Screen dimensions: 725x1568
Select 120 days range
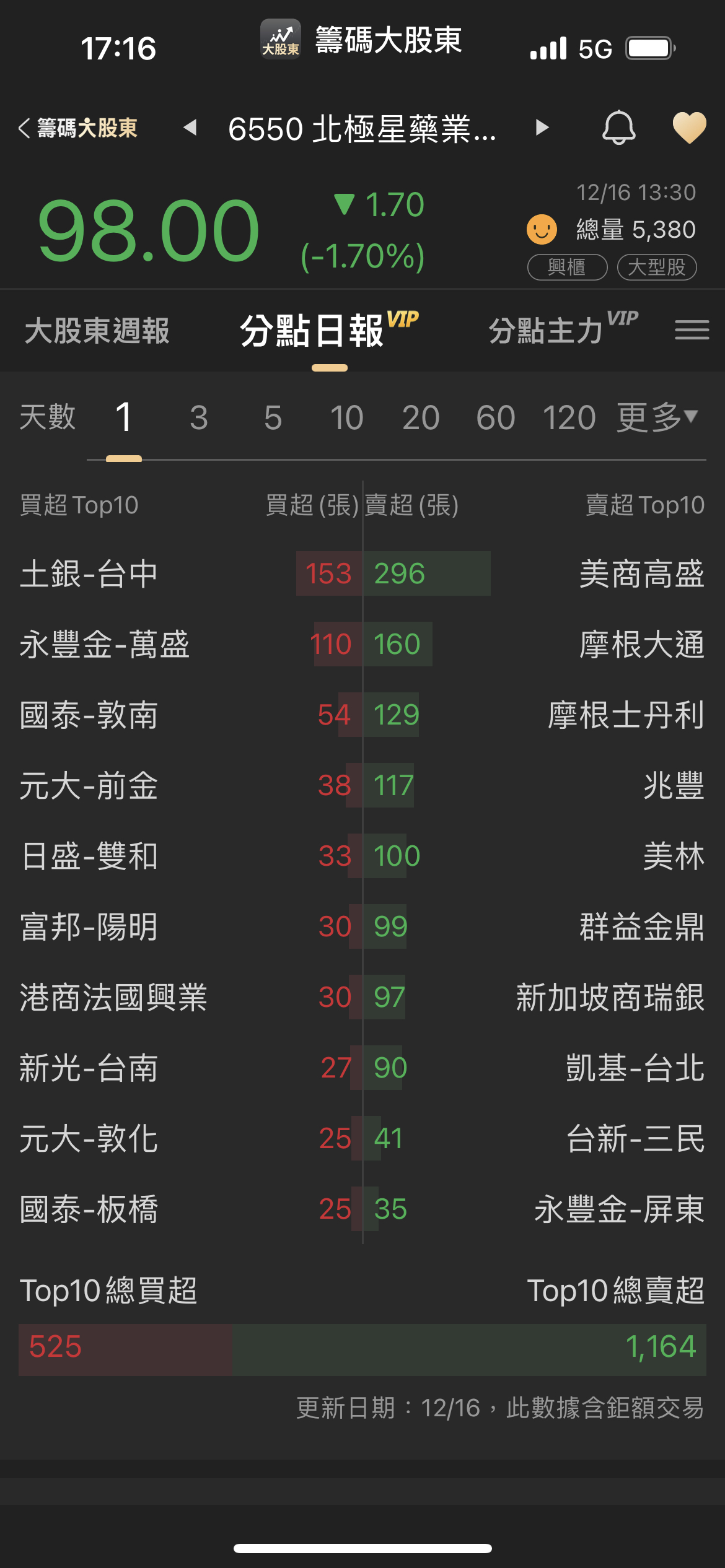[x=569, y=417]
